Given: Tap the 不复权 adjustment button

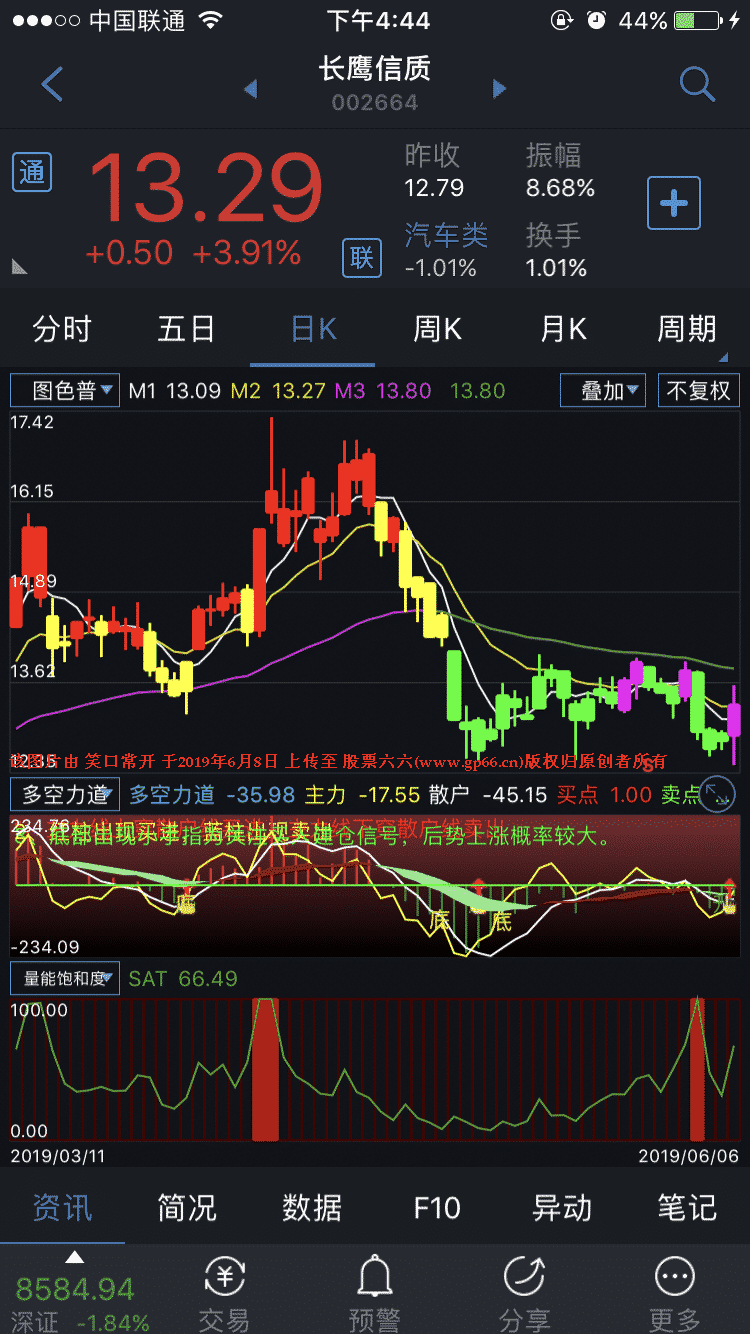Looking at the screenshot, I should pos(699,390).
